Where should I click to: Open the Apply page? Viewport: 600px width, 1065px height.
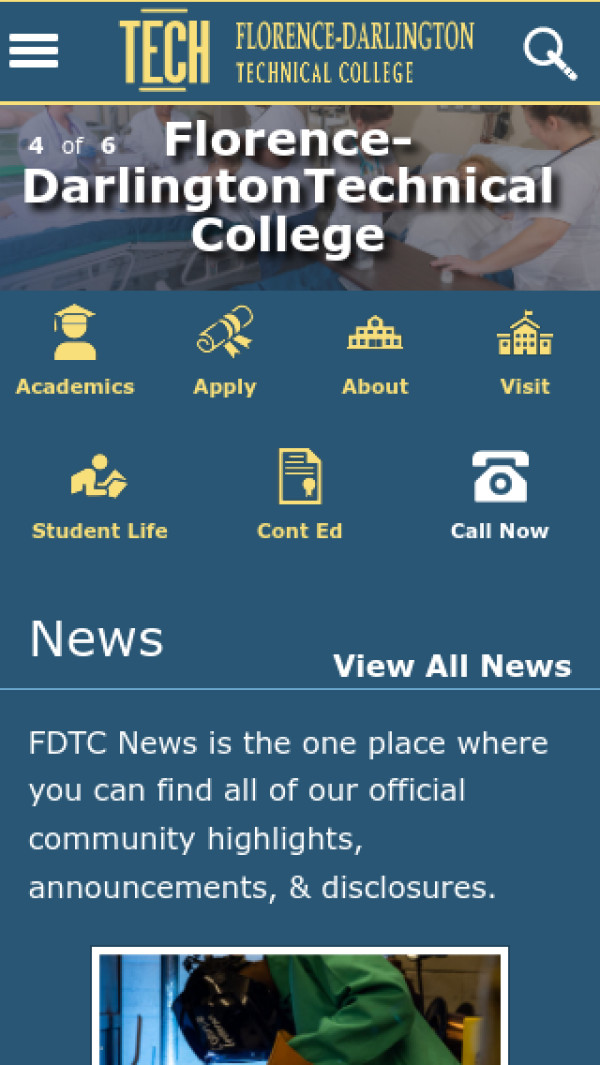[225, 352]
